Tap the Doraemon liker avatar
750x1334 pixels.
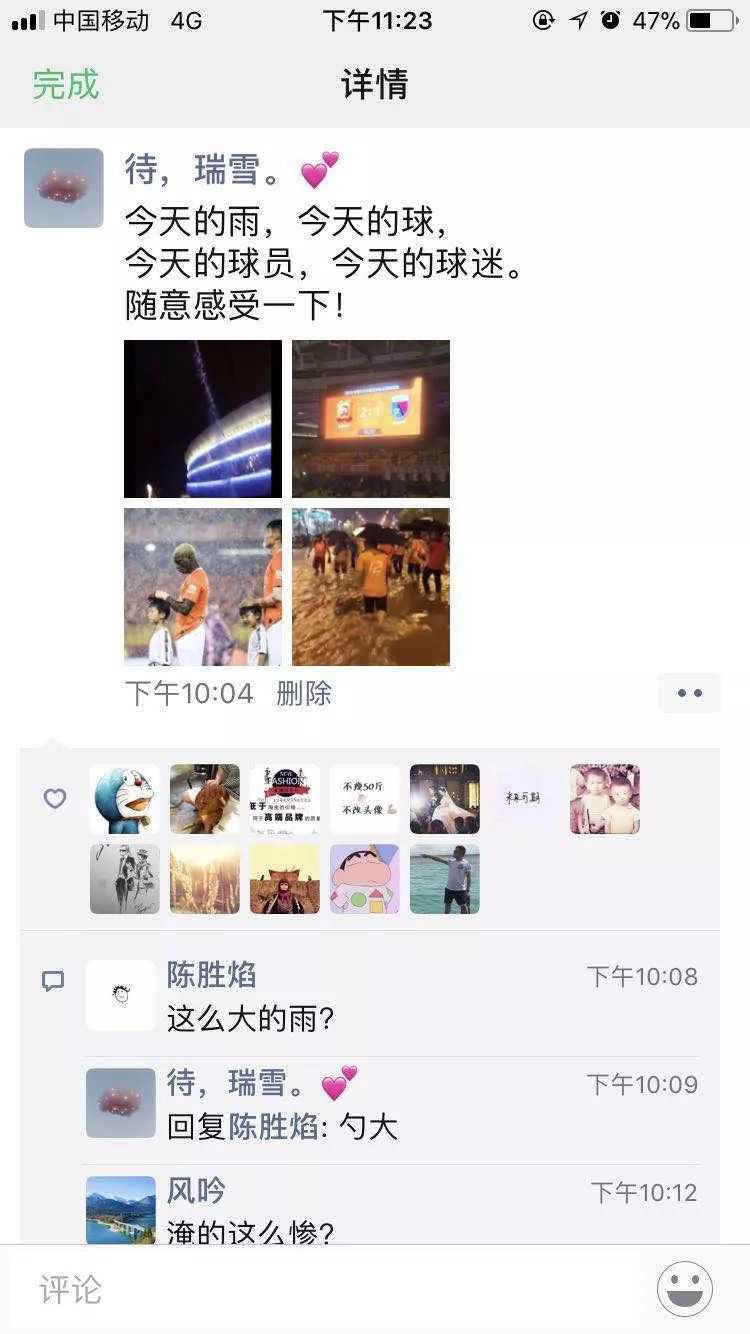coord(124,799)
